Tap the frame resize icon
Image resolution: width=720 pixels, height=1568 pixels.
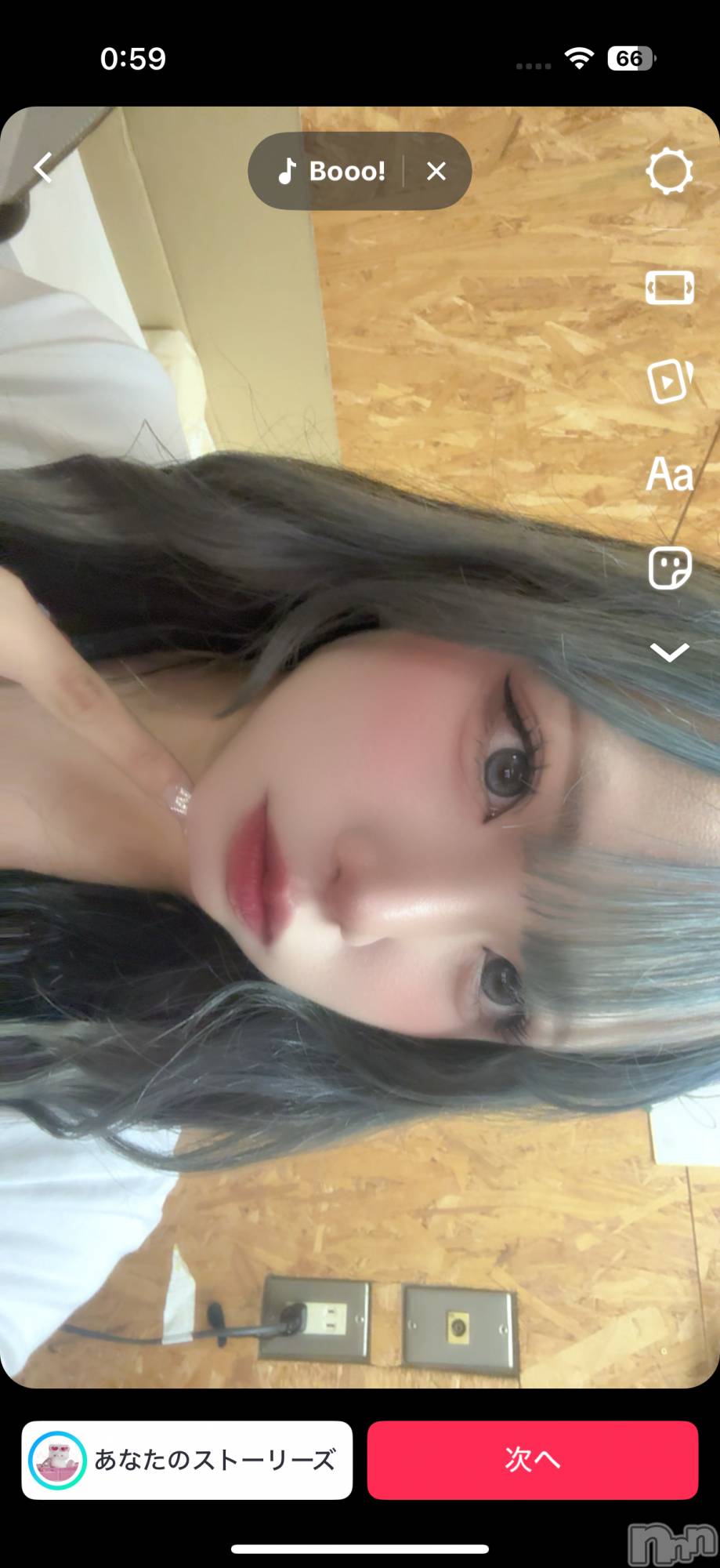pyautogui.click(x=669, y=288)
